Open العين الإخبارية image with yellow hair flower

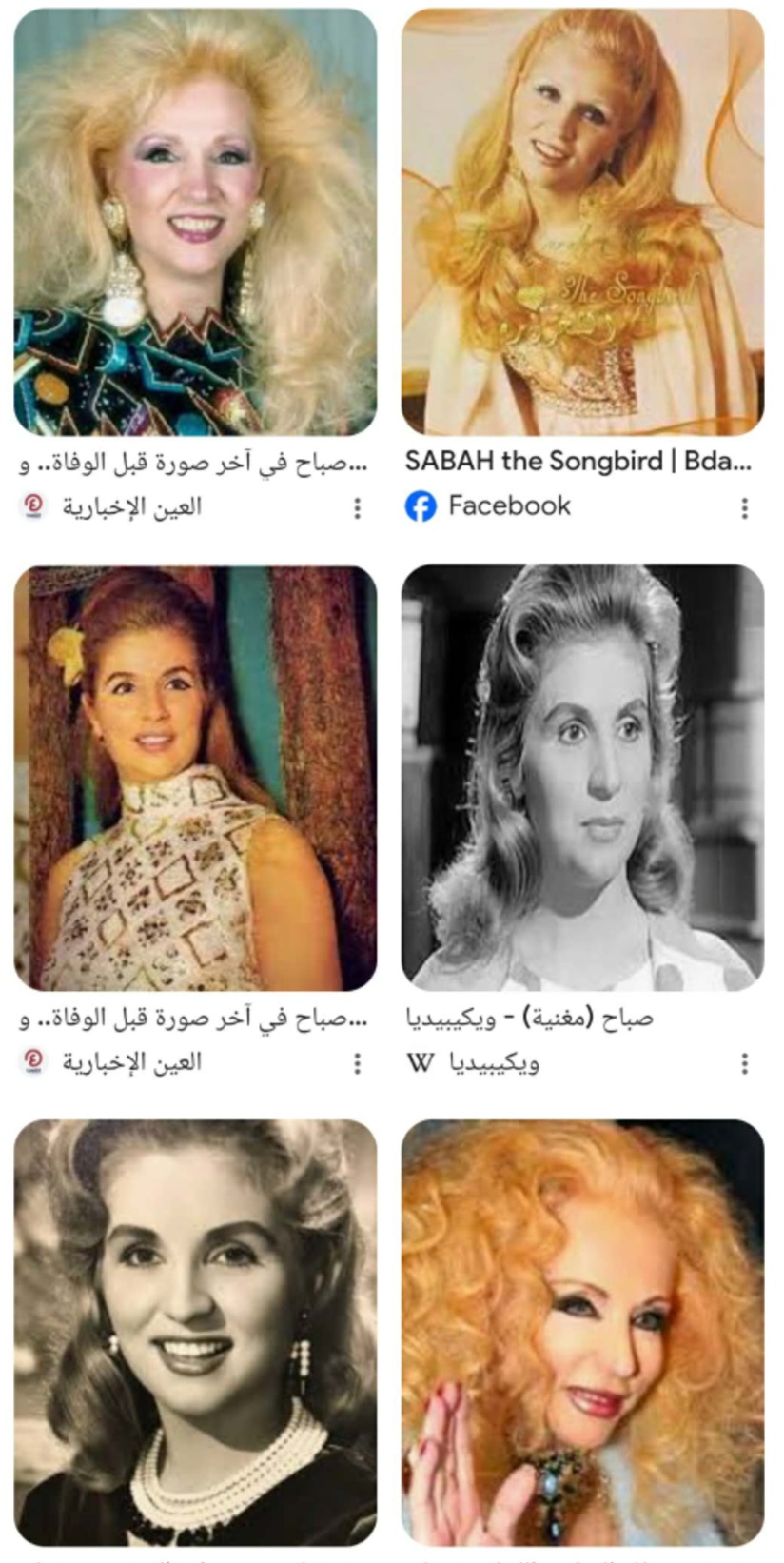pyautogui.click(x=195, y=777)
